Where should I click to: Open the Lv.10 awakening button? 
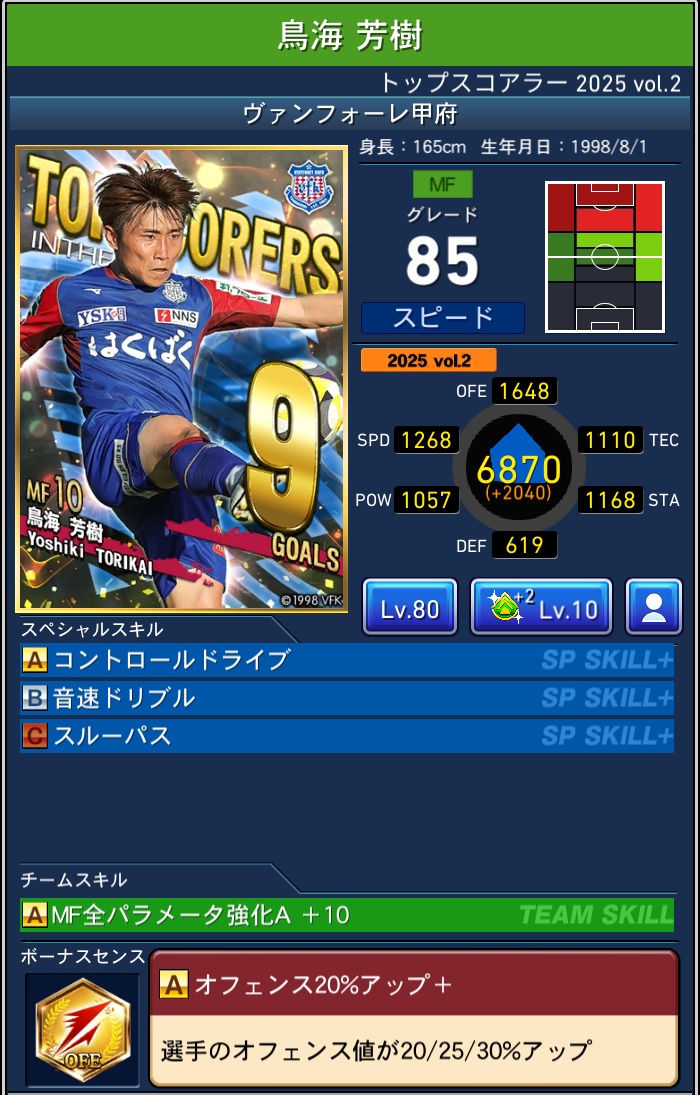541,607
